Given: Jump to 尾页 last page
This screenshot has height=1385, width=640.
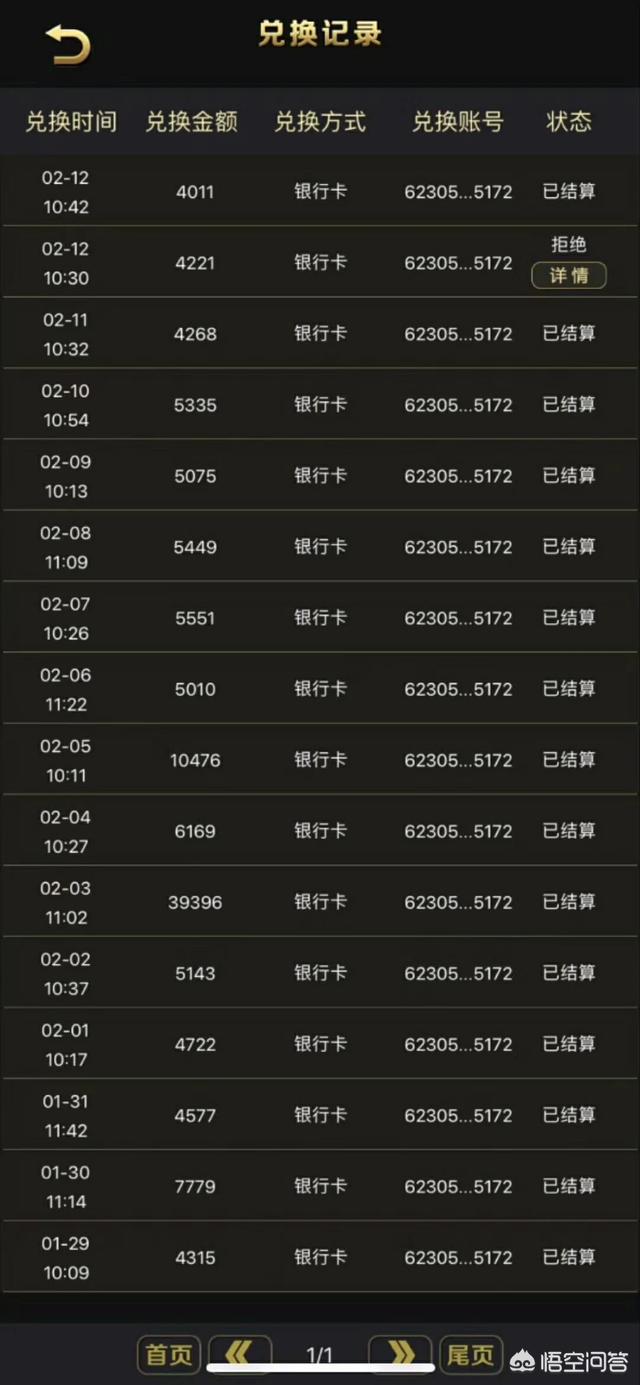Looking at the screenshot, I should [470, 1355].
